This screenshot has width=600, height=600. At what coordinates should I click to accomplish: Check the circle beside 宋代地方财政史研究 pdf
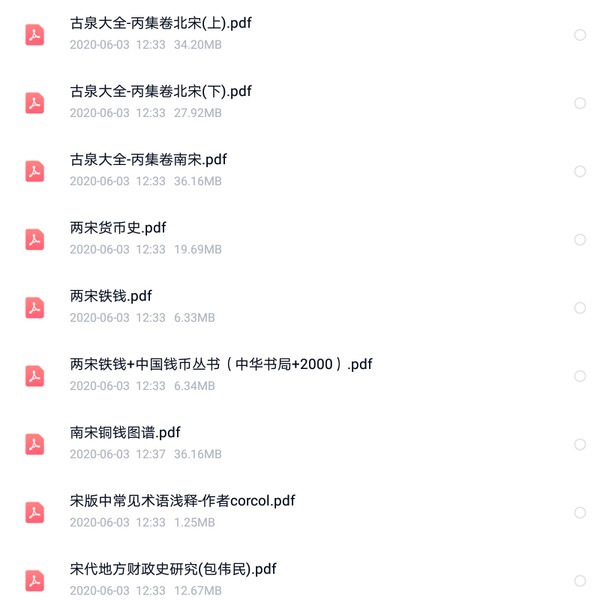coord(580,580)
